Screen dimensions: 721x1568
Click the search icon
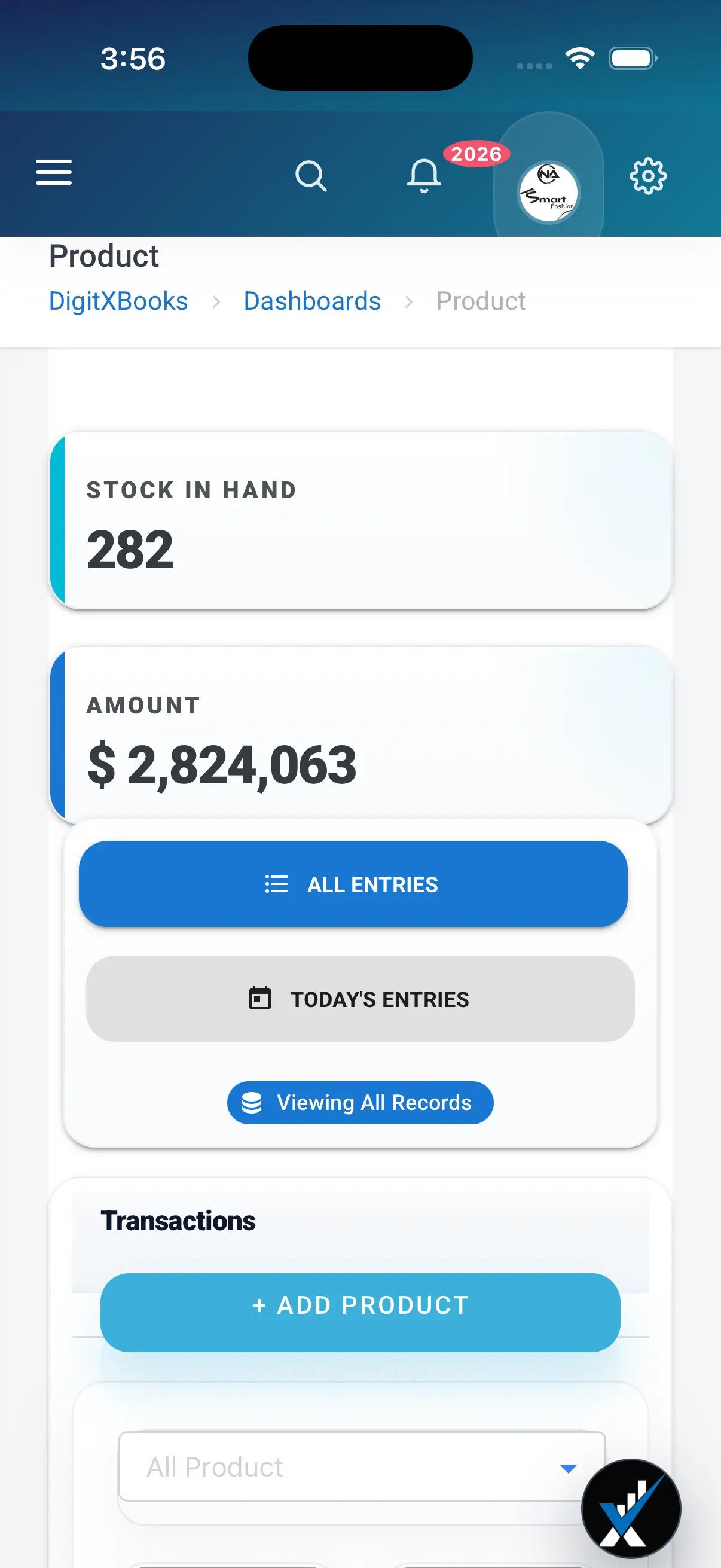pos(311,176)
